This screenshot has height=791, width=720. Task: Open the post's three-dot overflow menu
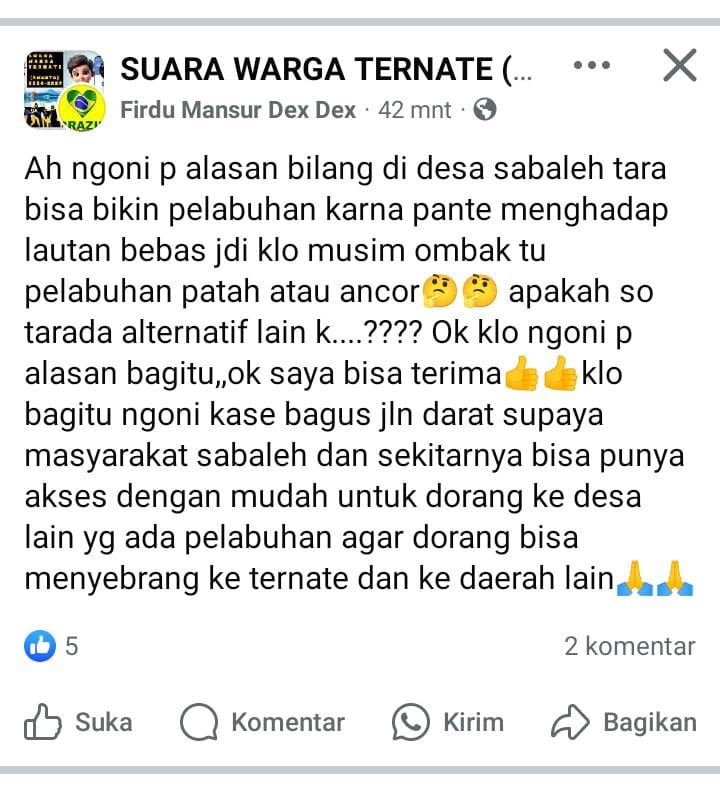591,66
